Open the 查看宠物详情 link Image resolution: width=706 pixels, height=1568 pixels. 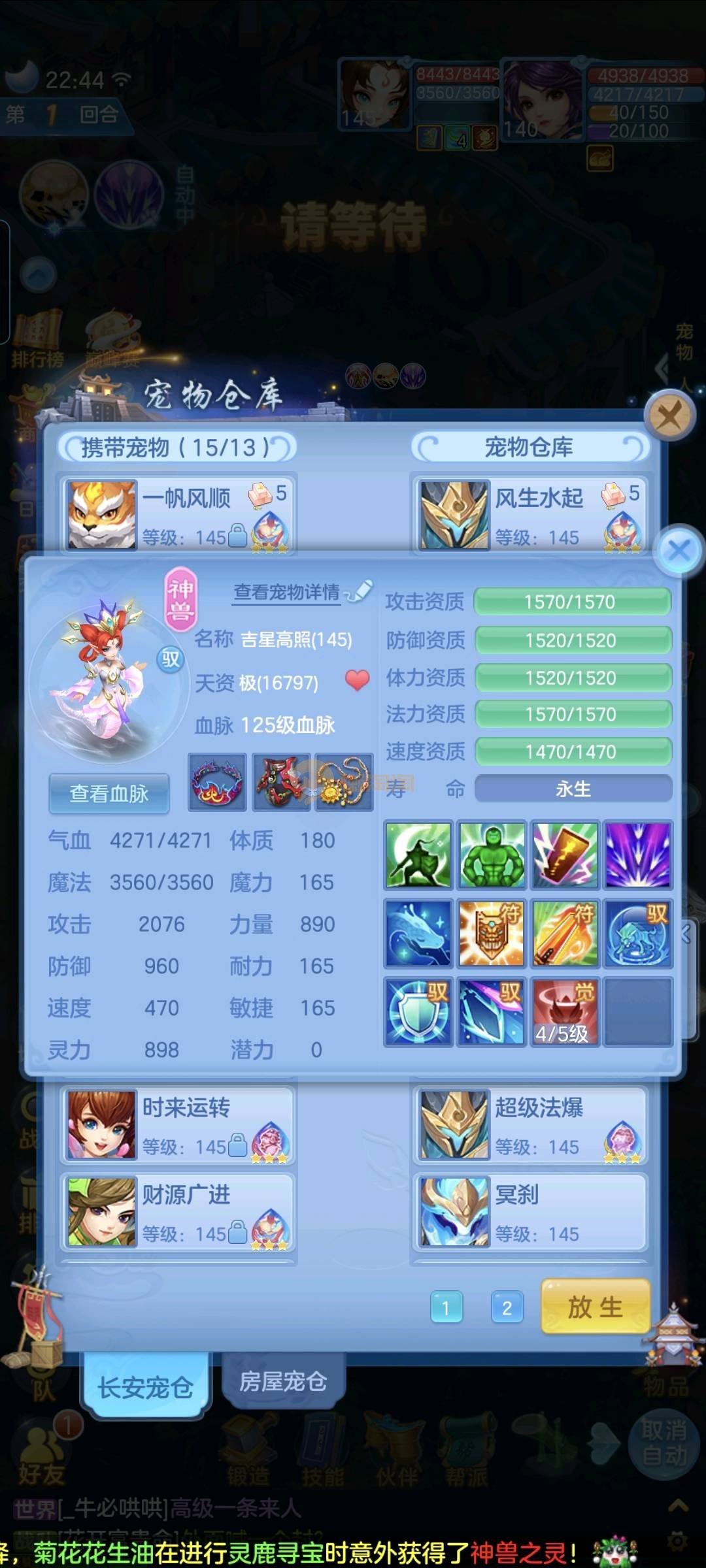(x=287, y=592)
